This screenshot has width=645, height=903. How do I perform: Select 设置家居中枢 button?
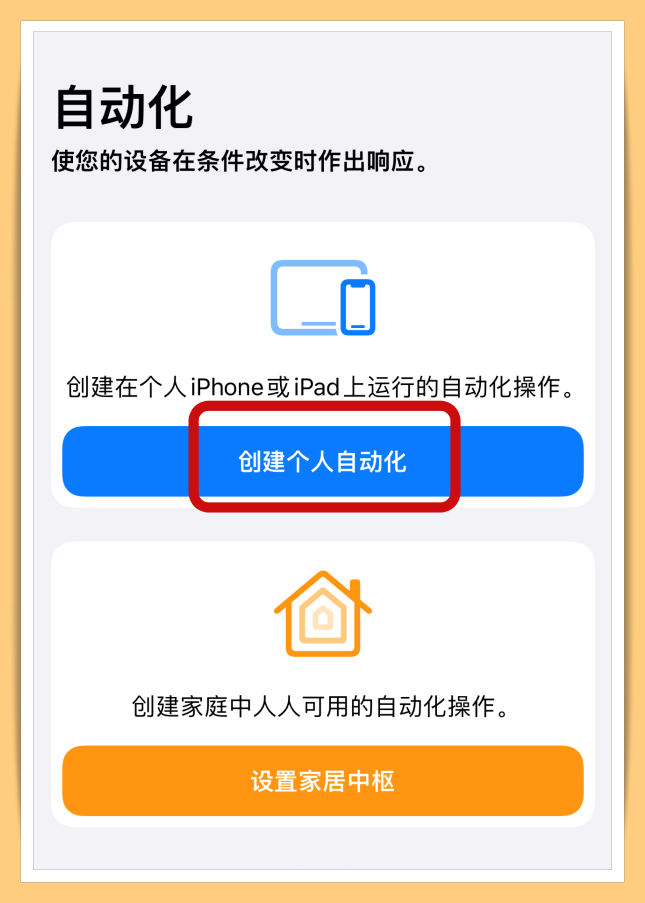point(322,780)
